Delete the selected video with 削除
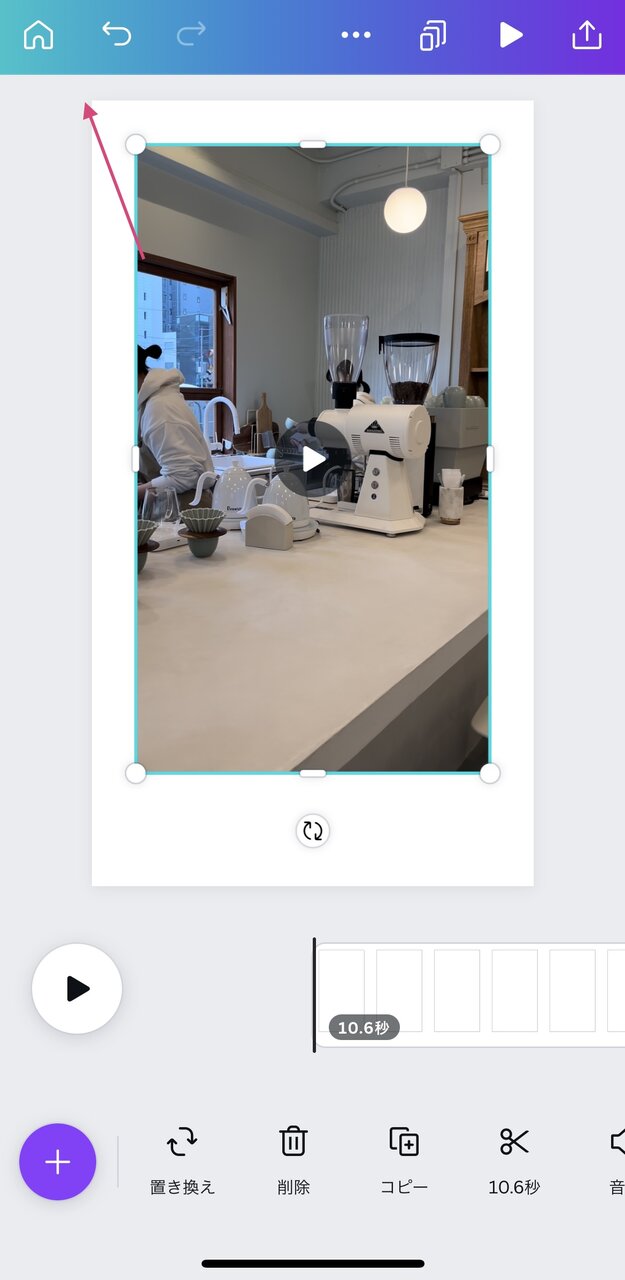The image size is (625, 1280). tap(293, 1162)
